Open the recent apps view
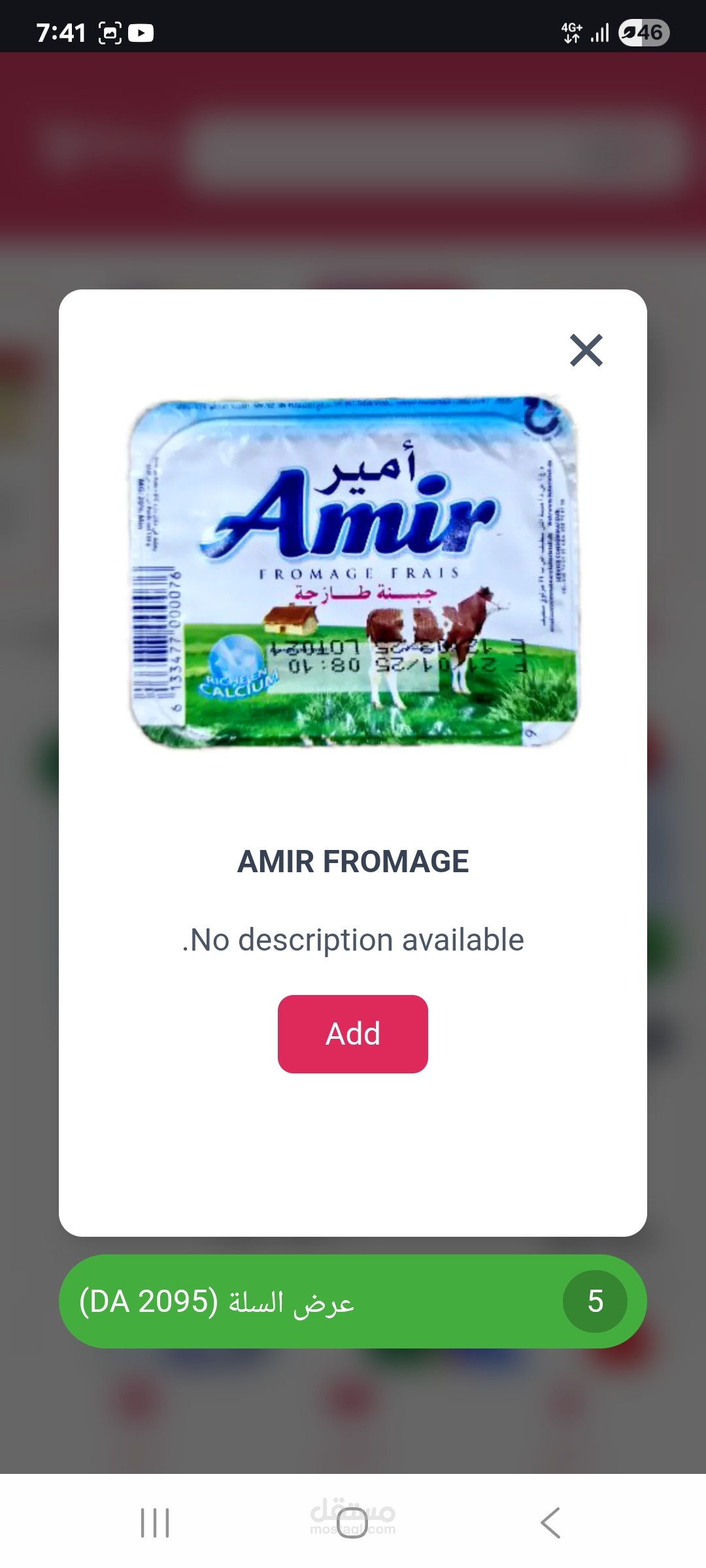Image resolution: width=706 pixels, height=1568 pixels. pos(155,1523)
